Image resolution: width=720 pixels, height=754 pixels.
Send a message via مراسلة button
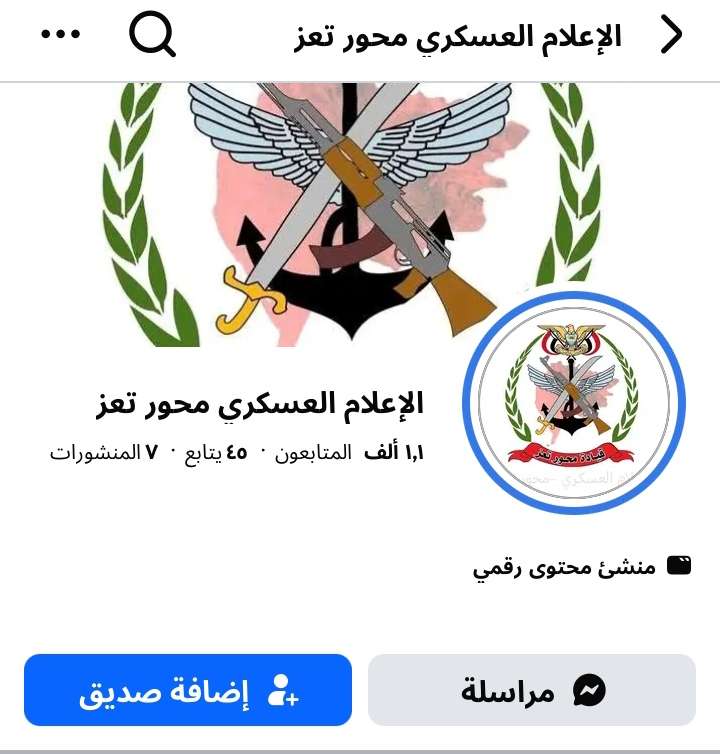(532, 690)
